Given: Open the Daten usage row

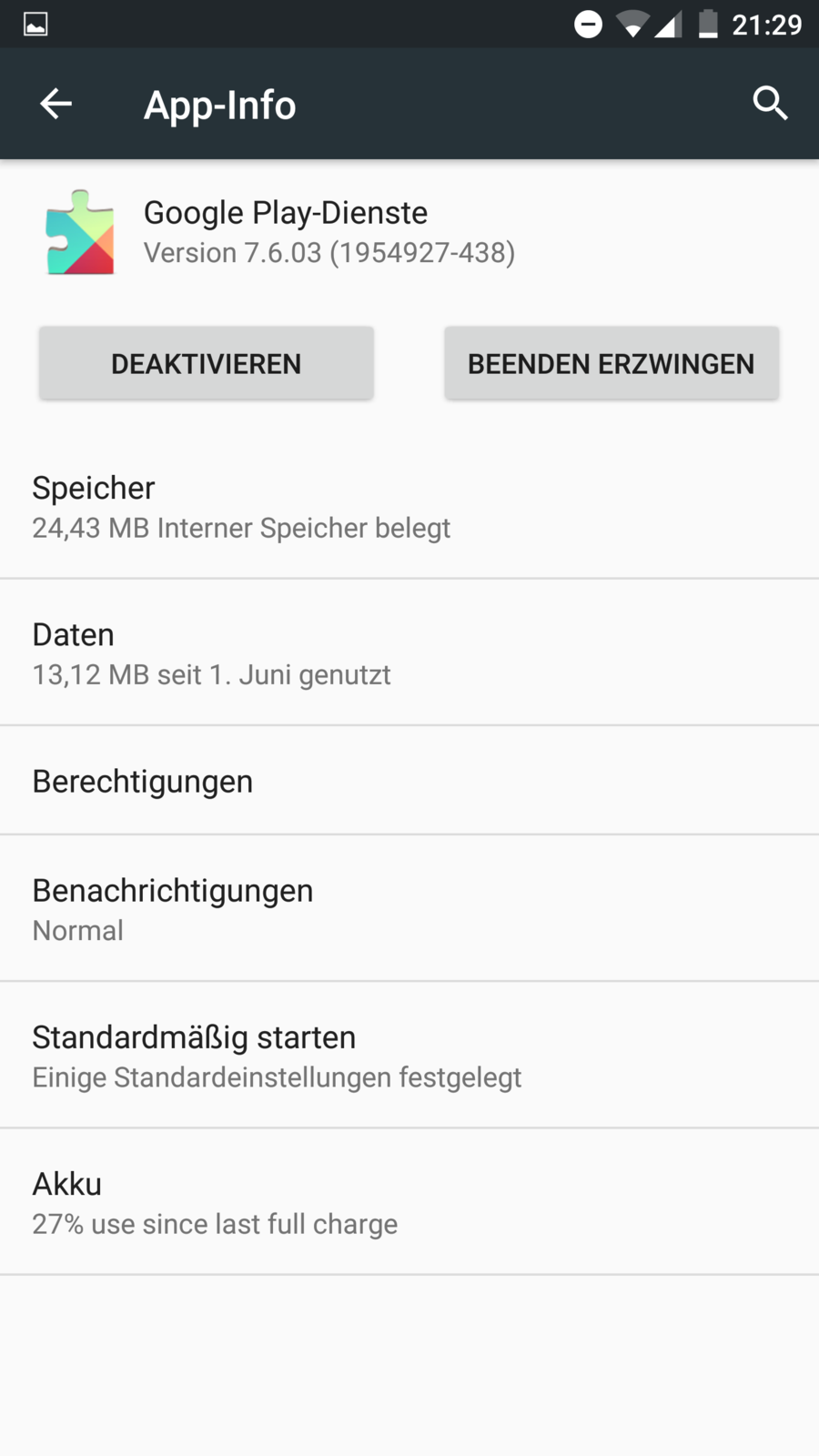Looking at the screenshot, I should 409,653.
